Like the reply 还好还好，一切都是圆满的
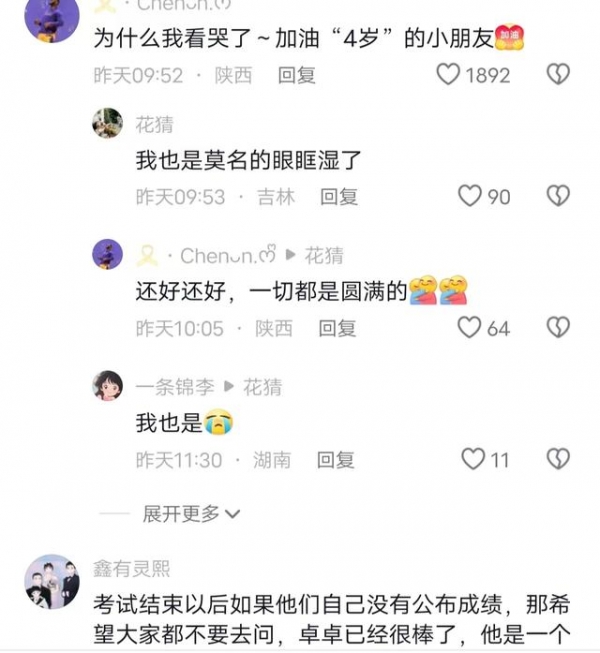Image resolution: width=600 pixels, height=653 pixels. click(470, 328)
